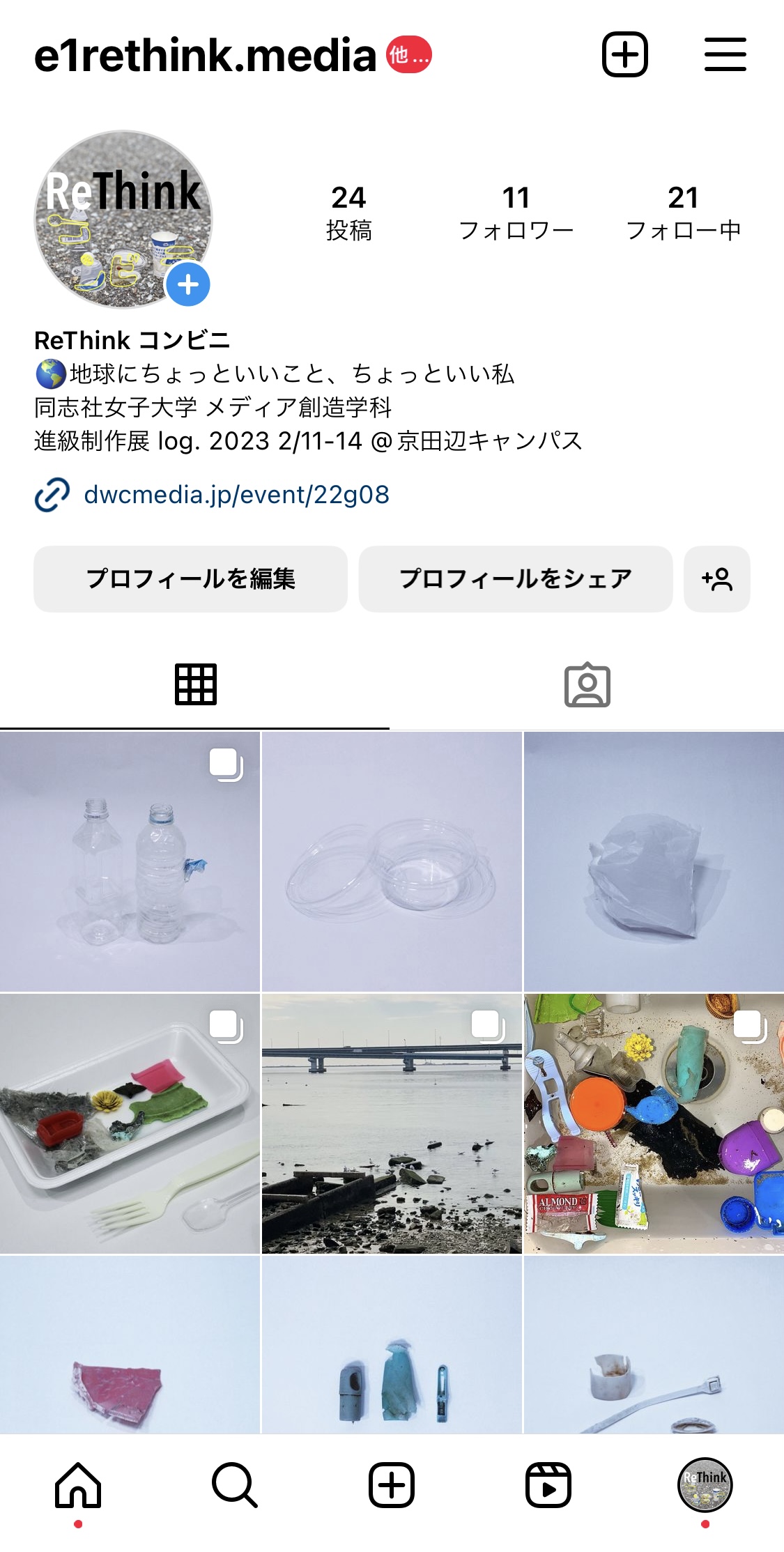This screenshot has height=1552, width=784.
Task: Open the plastic bottles post
Action: (130, 861)
